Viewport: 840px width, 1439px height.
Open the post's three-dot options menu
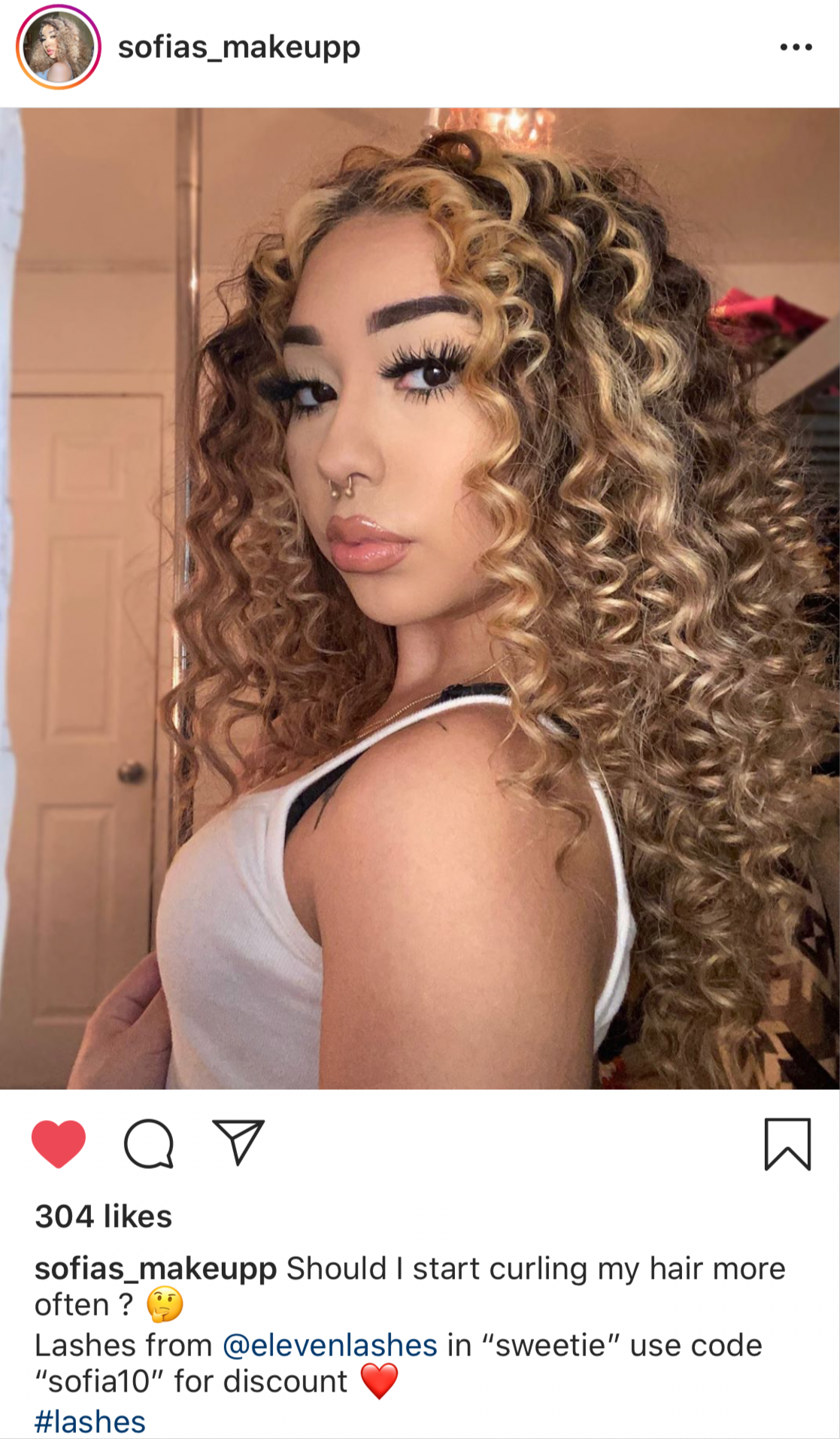pos(796,47)
